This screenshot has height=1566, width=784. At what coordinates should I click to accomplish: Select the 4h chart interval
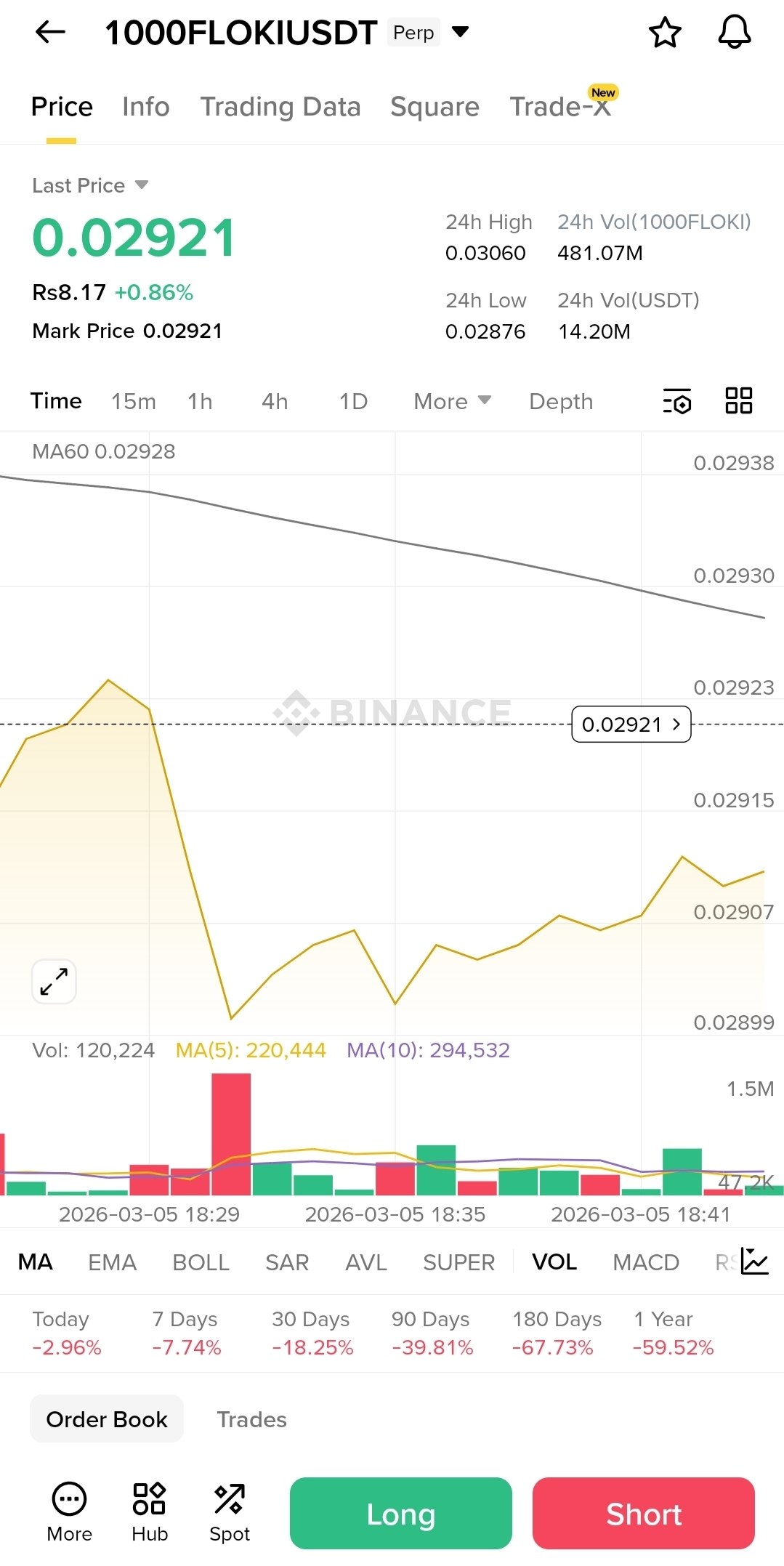[275, 401]
